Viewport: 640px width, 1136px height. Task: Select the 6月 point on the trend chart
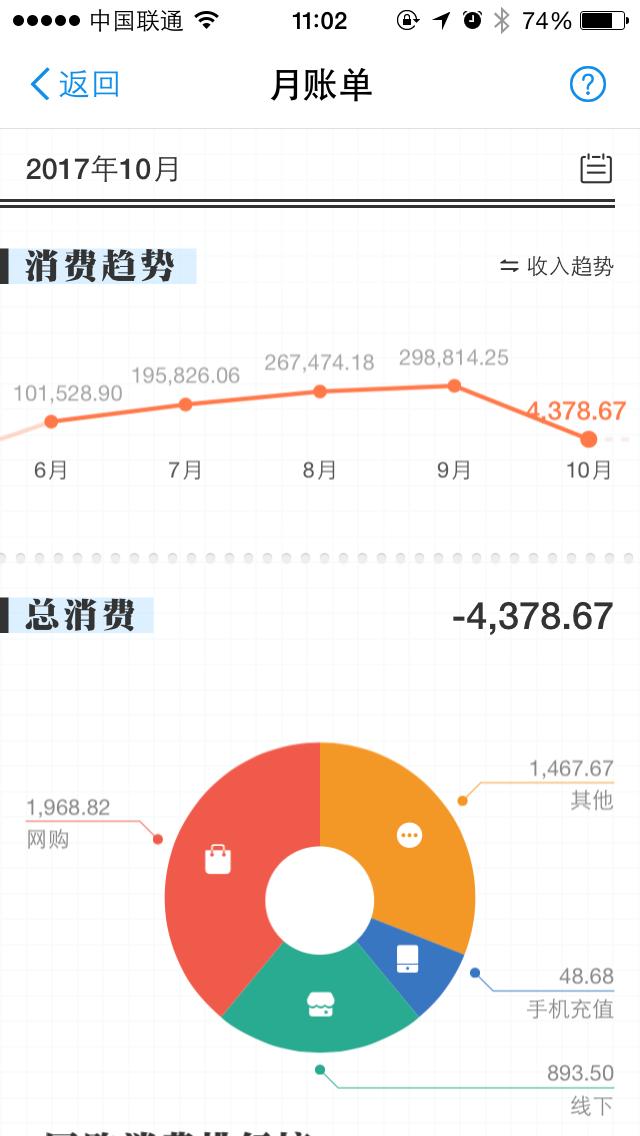pyautogui.click(x=51, y=422)
